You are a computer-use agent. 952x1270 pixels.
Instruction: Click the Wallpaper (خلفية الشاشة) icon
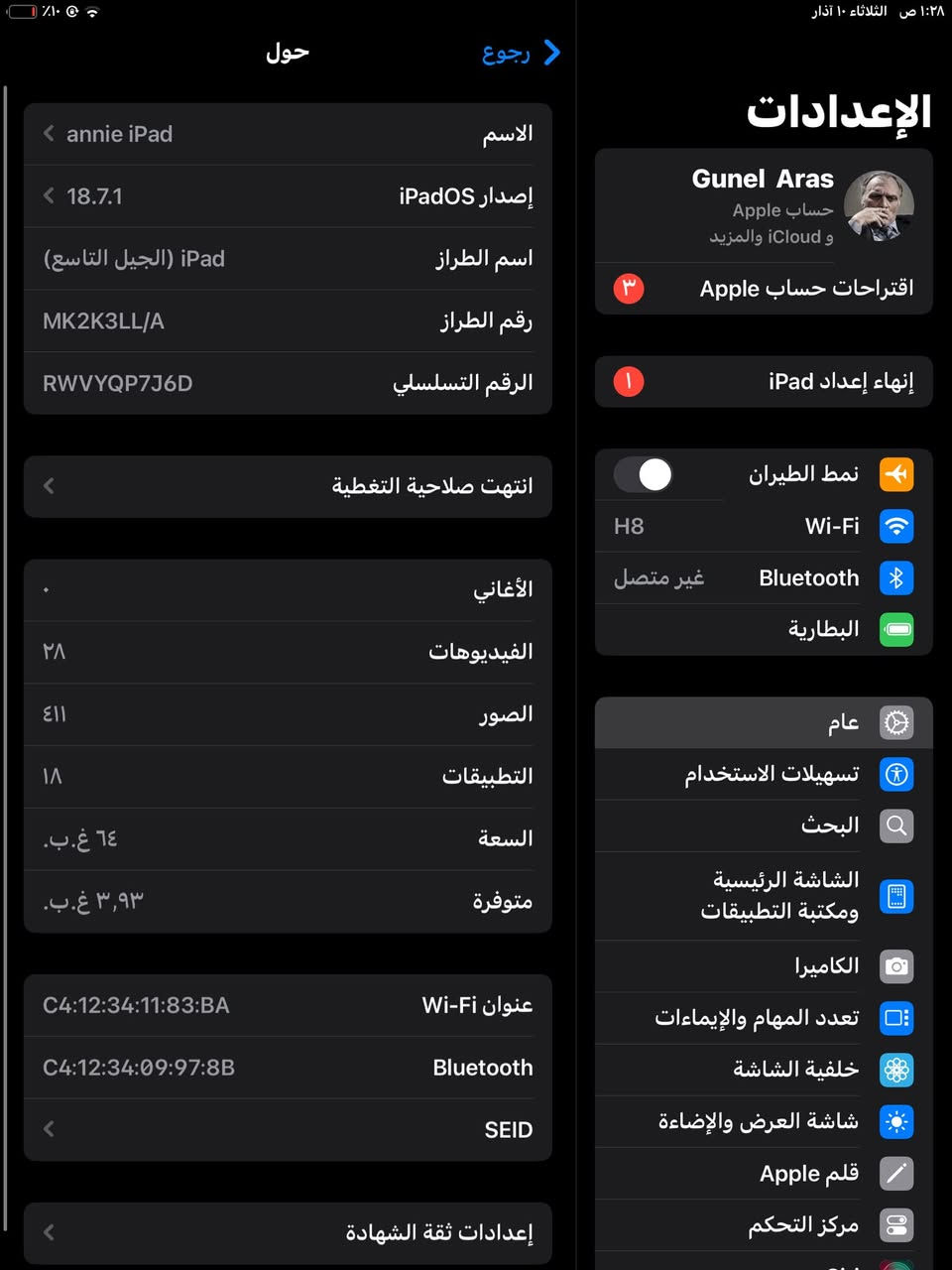(x=895, y=1070)
